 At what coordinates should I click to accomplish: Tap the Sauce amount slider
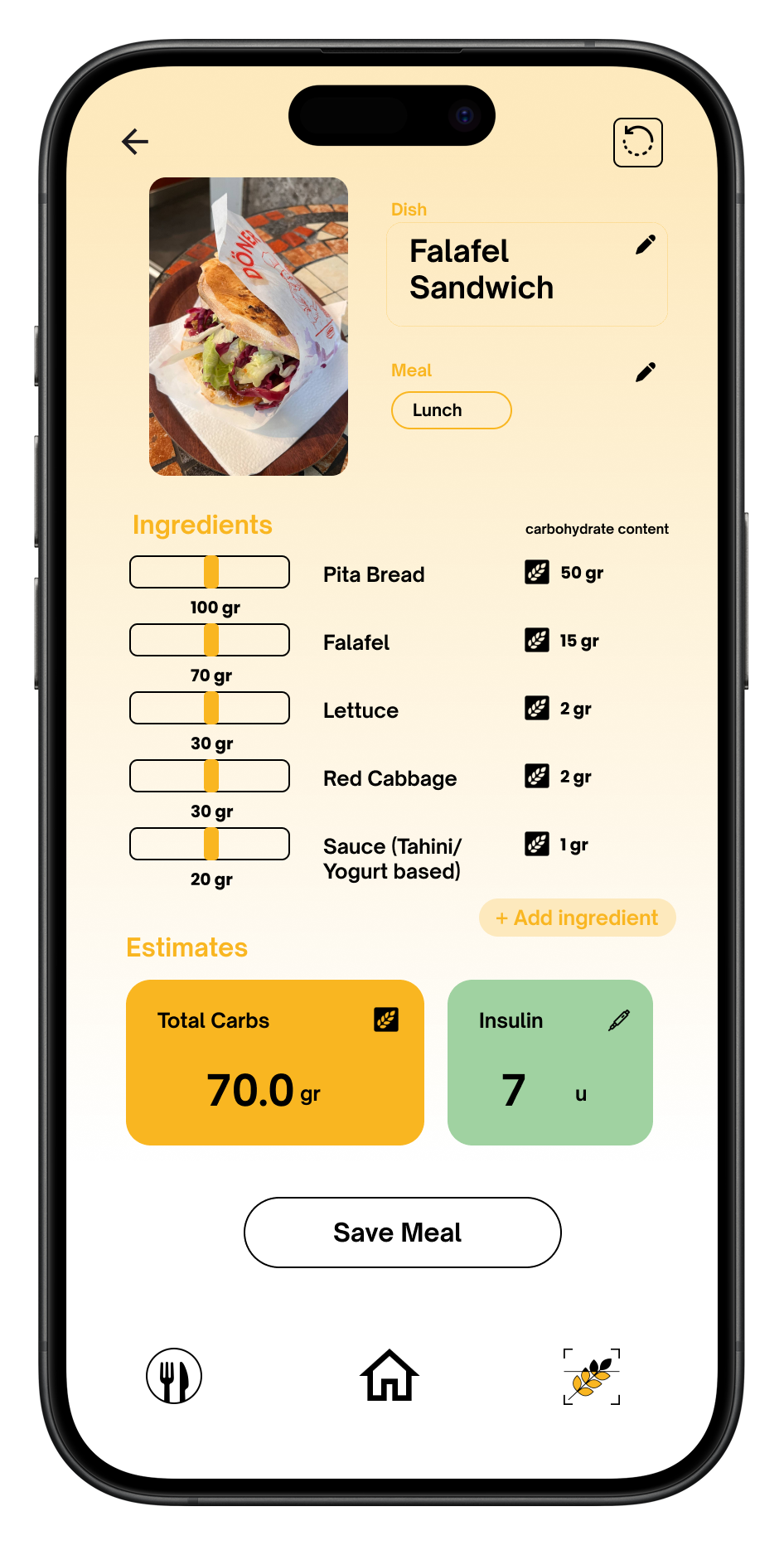pyautogui.click(x=211, y=845)
